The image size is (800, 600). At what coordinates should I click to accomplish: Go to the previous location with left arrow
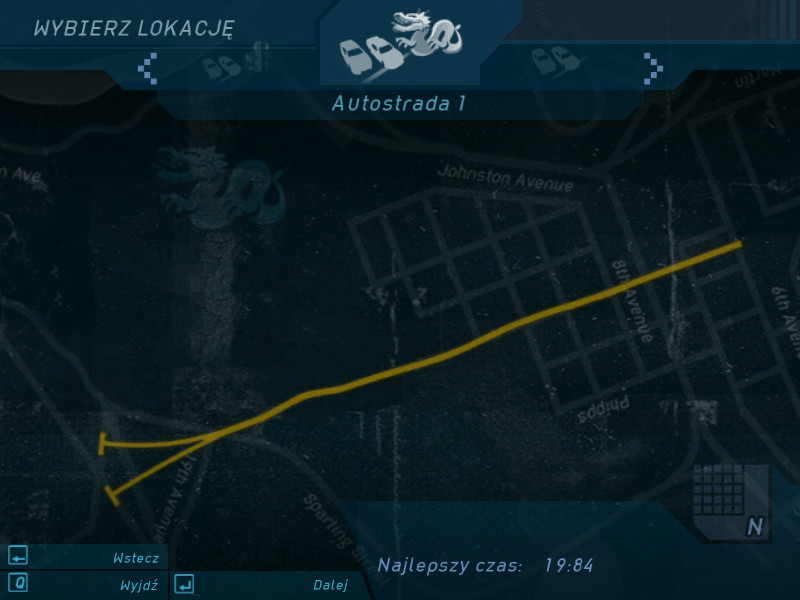pyautogui.click(x=148, y=67)
